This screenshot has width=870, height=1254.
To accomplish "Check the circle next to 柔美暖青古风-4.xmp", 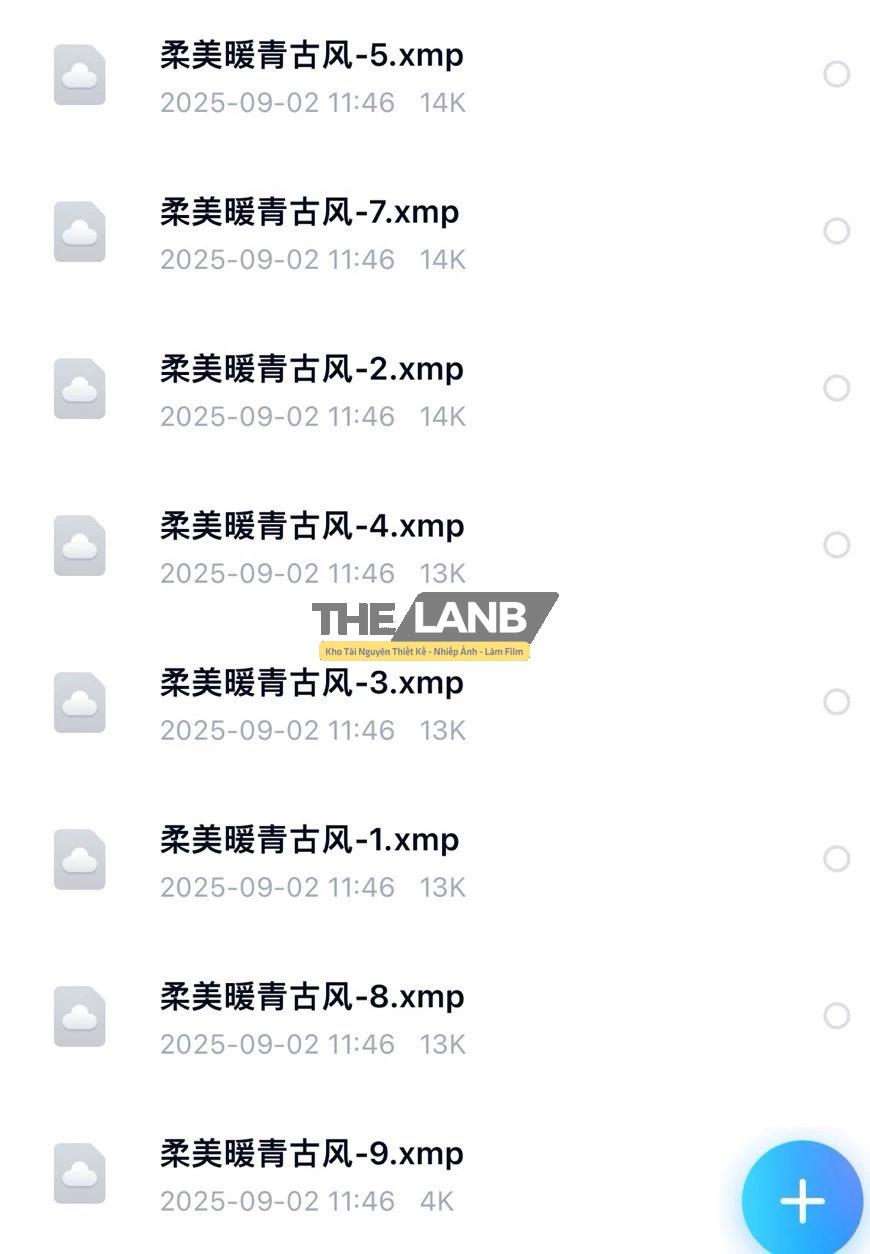I will [836, 545].
